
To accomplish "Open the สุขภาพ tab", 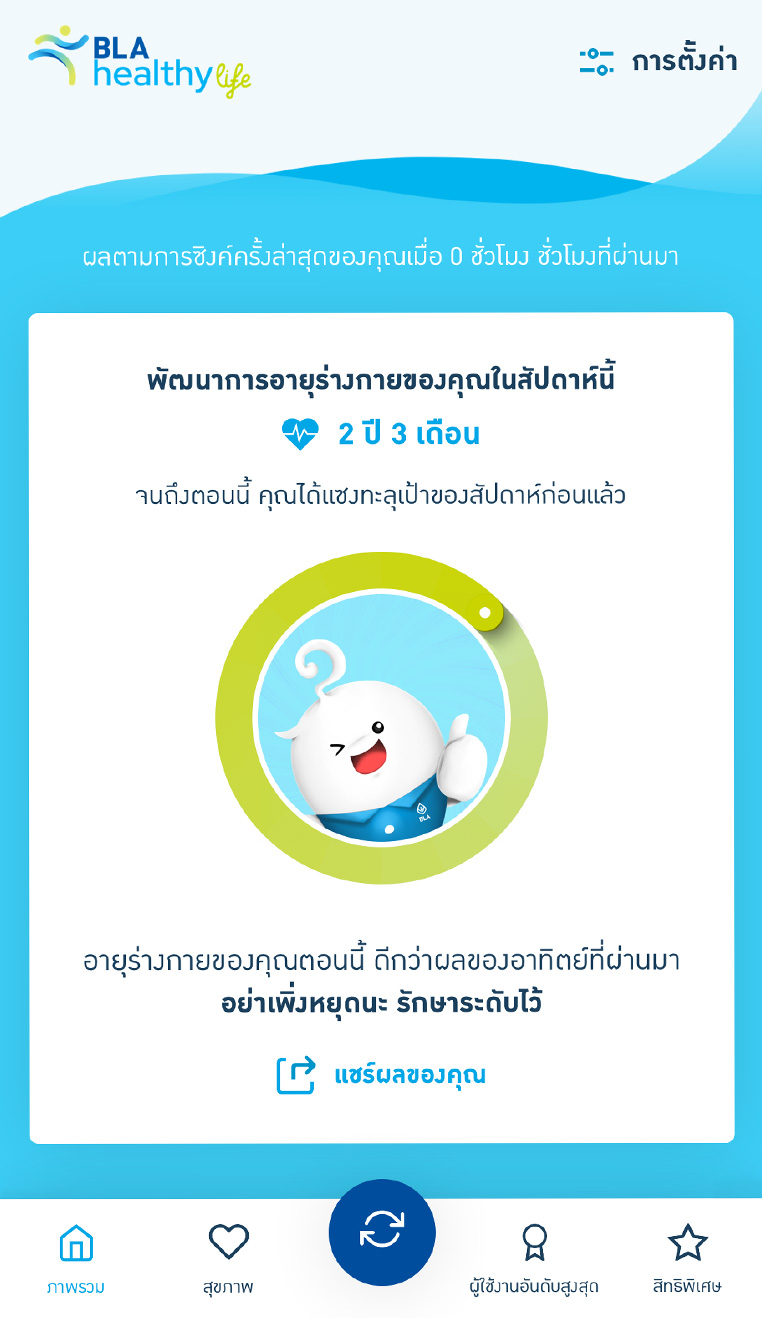I will pyautogui.click(x=228, y=1260).
